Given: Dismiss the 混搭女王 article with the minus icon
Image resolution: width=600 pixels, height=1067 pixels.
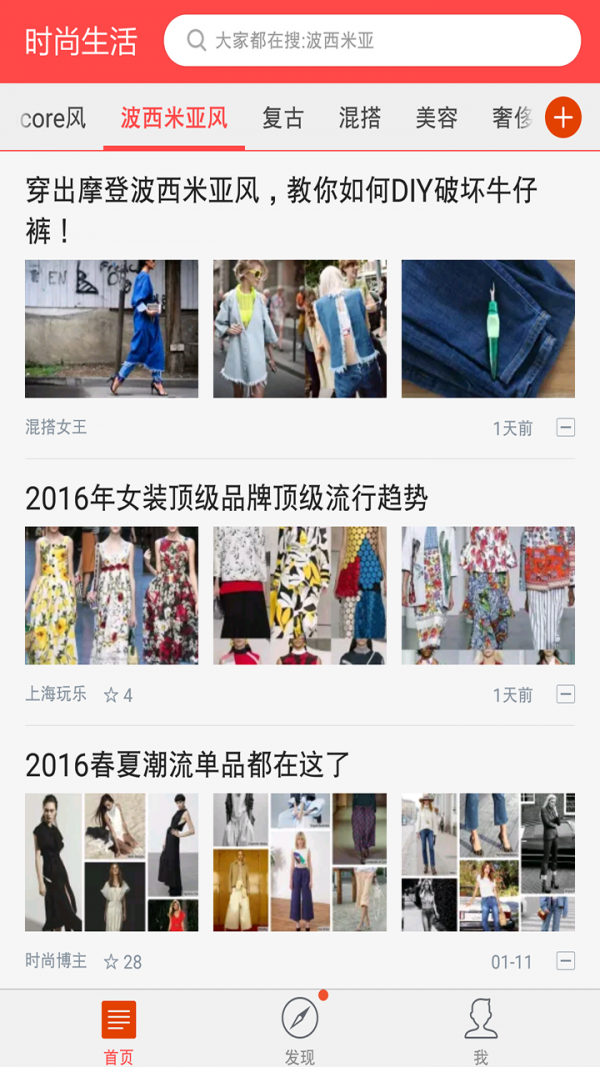Looking at the screenshot, I should pyautogui.click(x=566, y=428).
